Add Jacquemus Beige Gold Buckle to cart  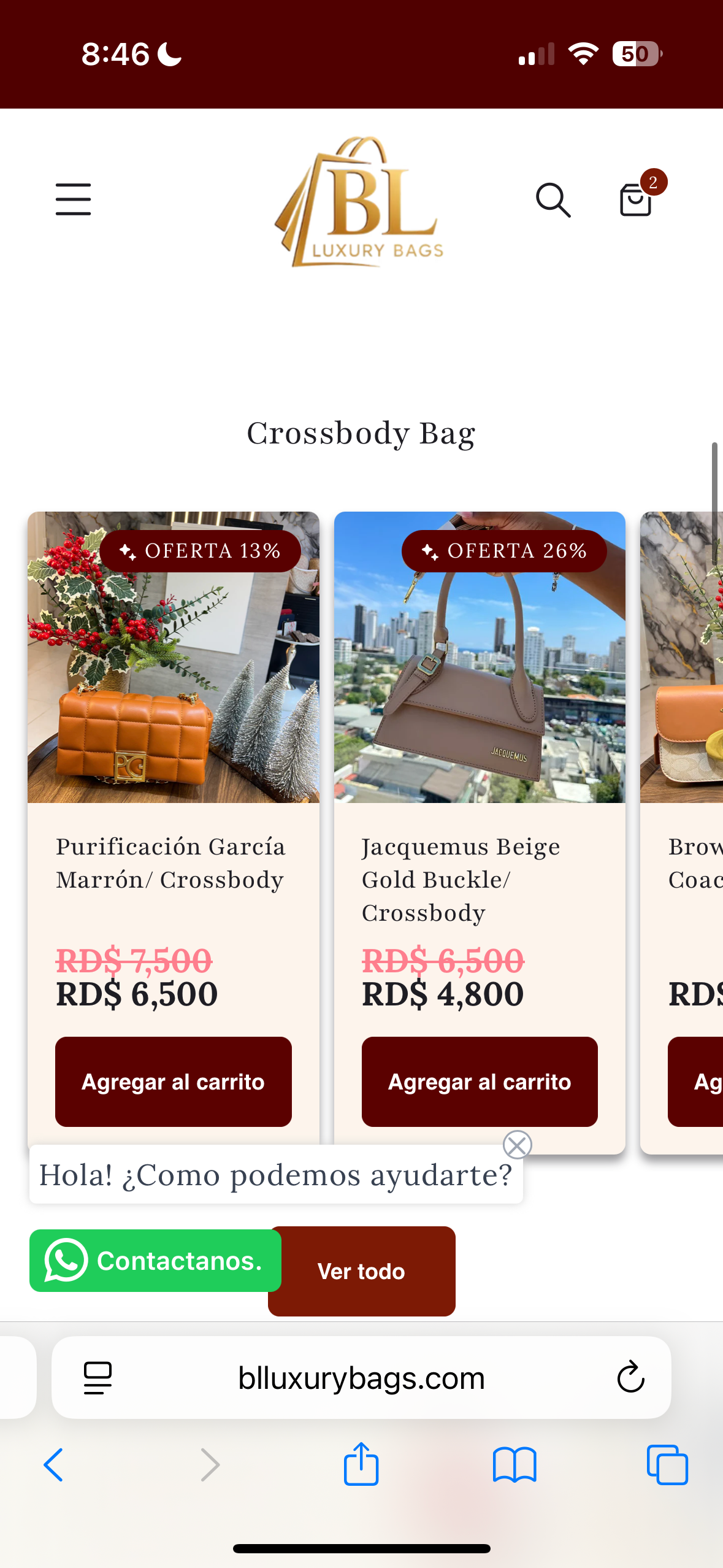pyautogui.click(x=480, y=1082)
